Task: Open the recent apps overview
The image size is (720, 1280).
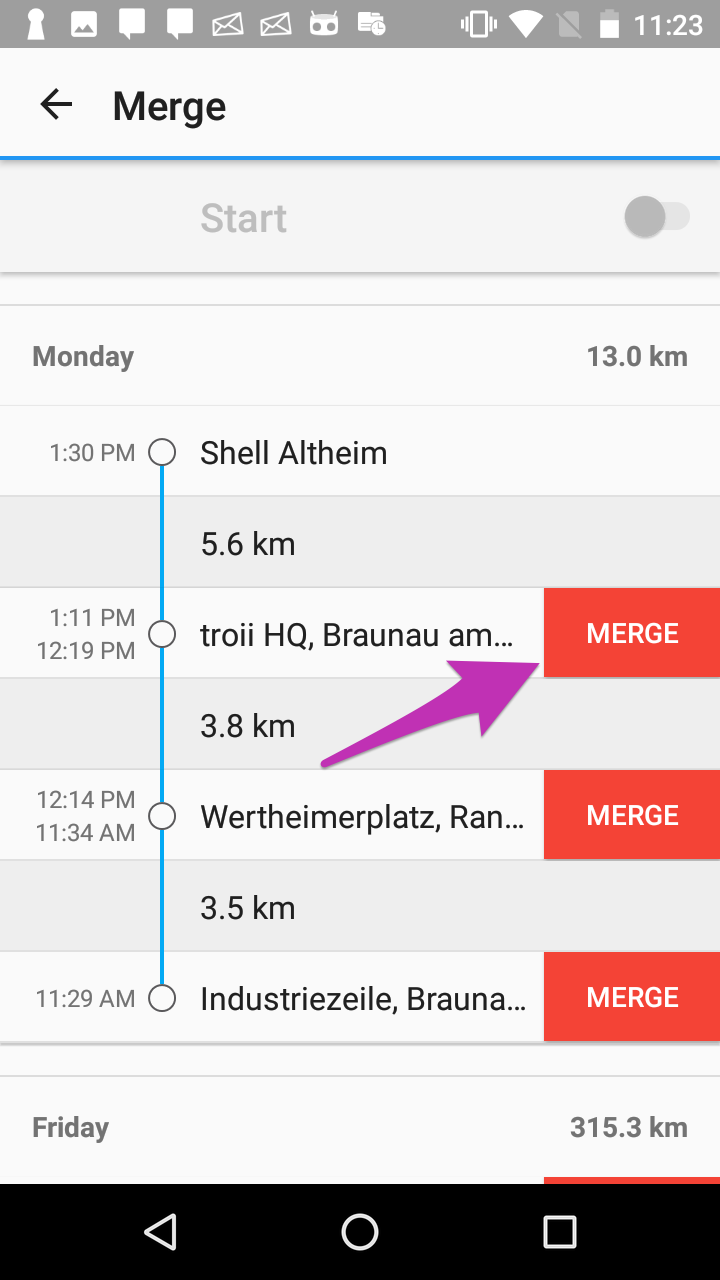Action: click(x=559, y=1232)
